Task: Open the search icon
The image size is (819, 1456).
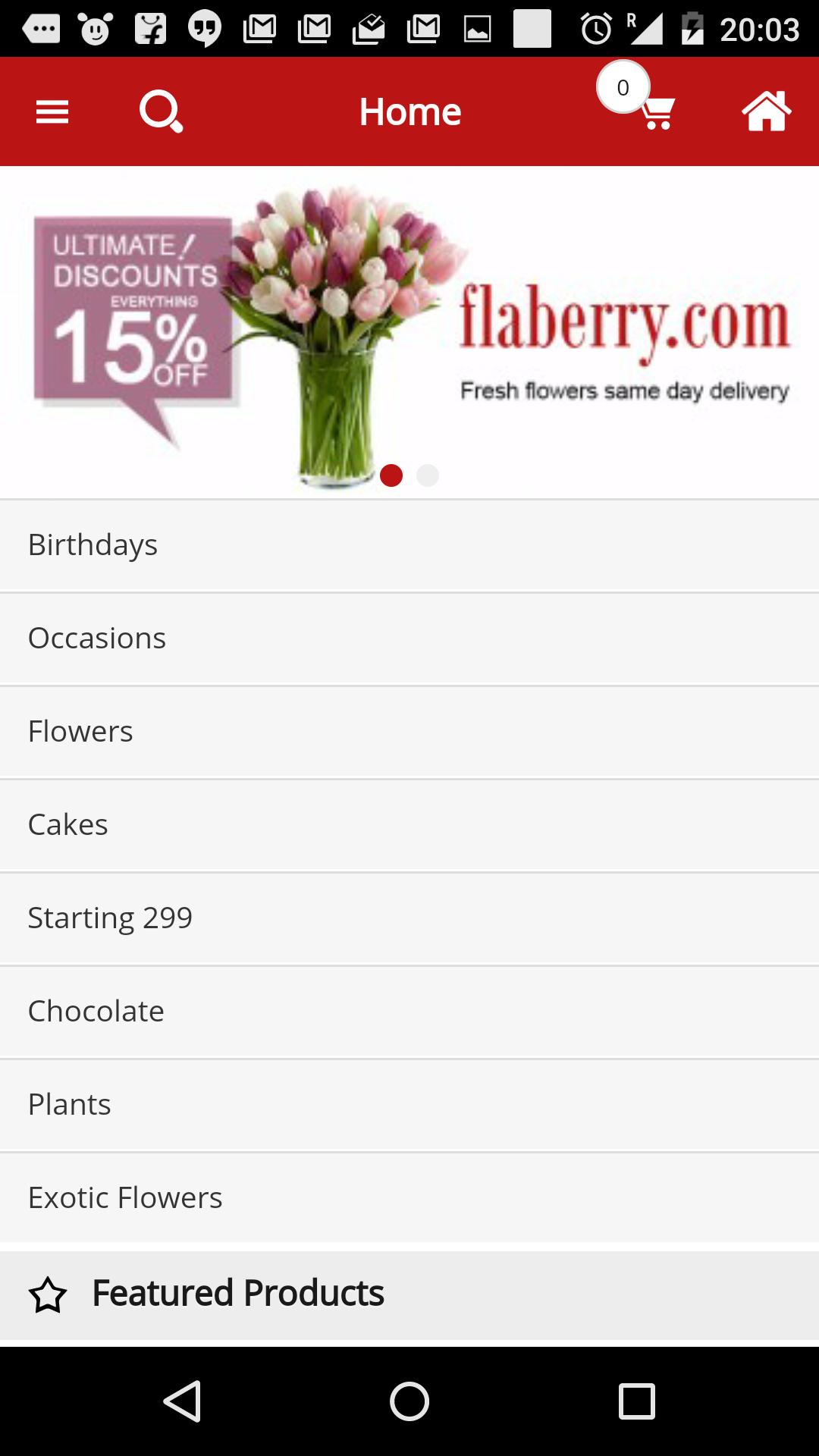Action: 161,112
